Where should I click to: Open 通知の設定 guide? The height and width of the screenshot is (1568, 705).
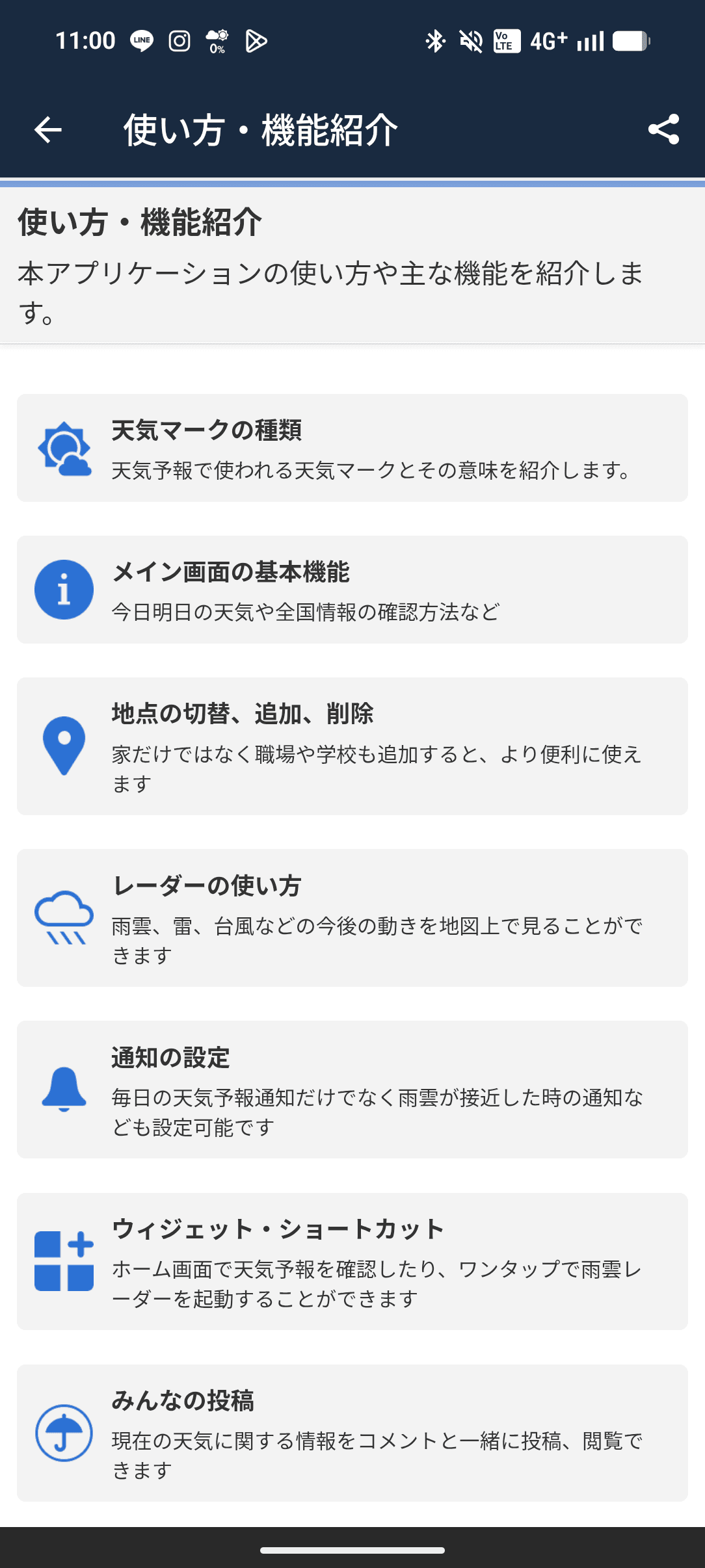pos(352,1090)
